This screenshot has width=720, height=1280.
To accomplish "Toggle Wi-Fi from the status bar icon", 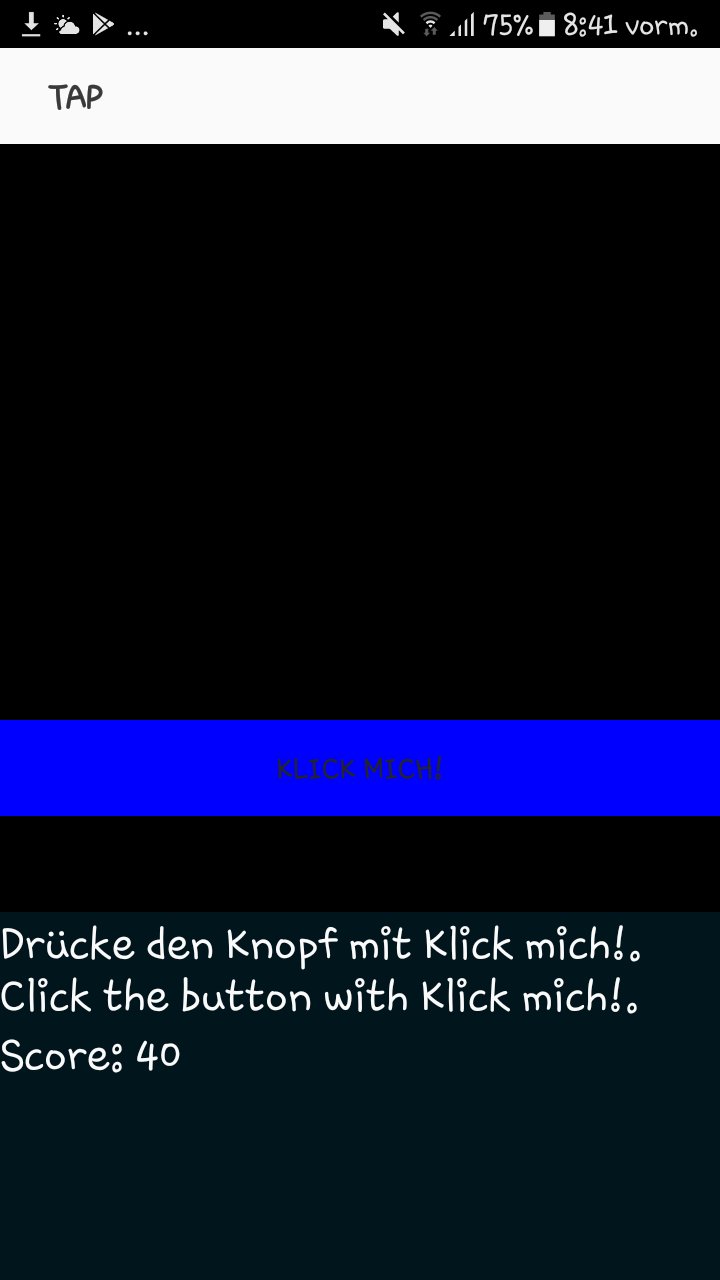I will click(x=432, y=22).
